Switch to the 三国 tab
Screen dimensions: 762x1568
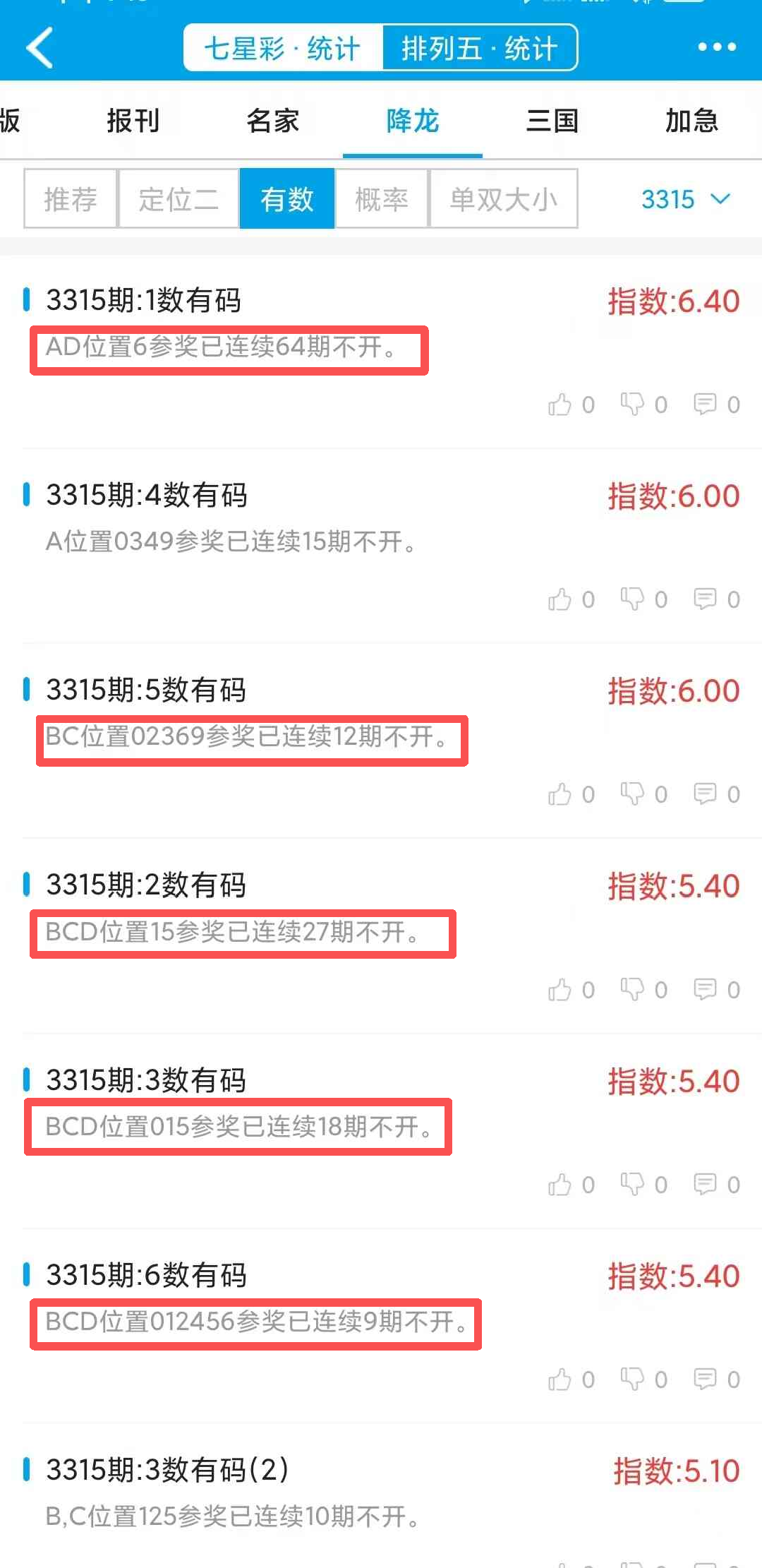[552, 121]
